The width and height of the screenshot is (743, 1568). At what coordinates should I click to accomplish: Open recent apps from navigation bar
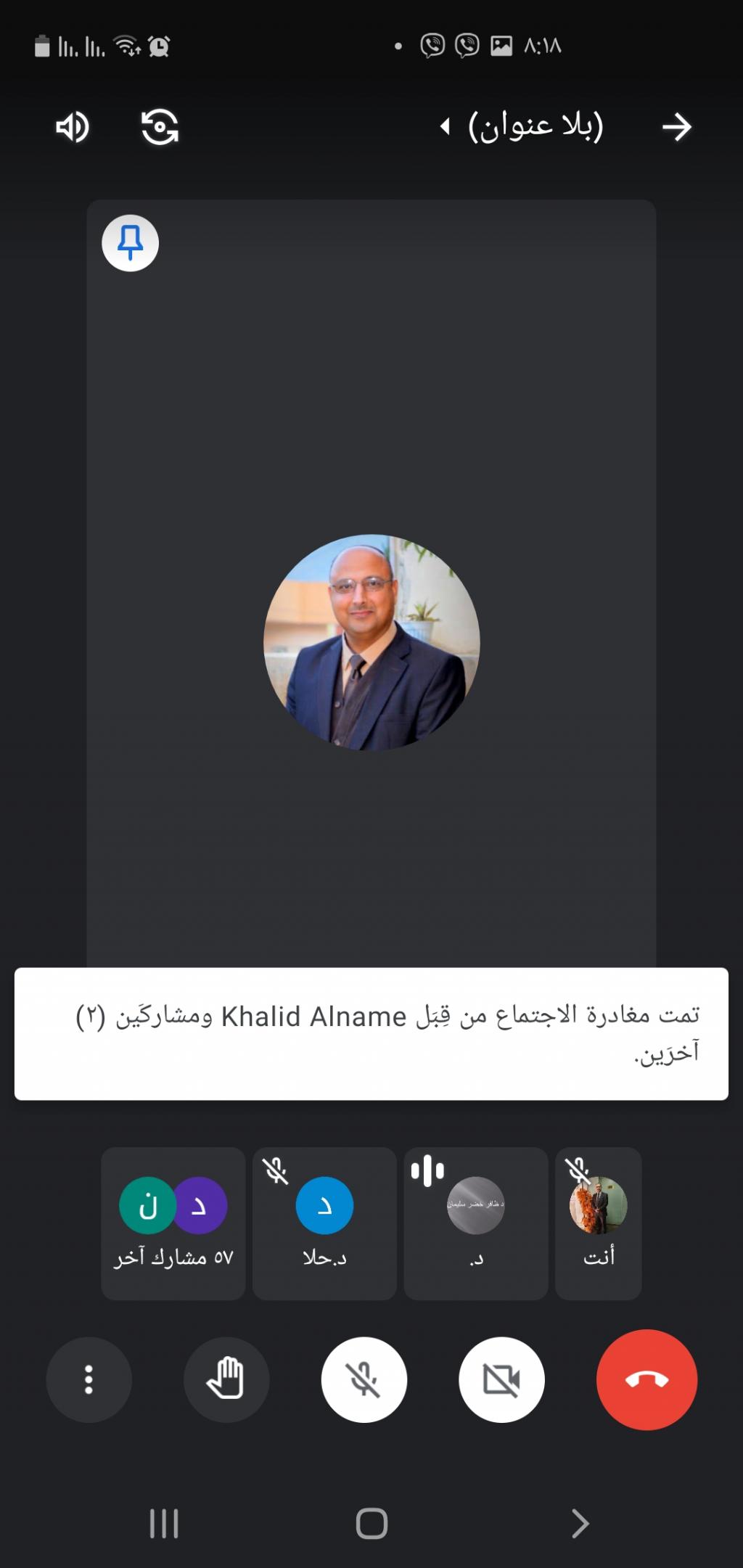(164, 1523)
